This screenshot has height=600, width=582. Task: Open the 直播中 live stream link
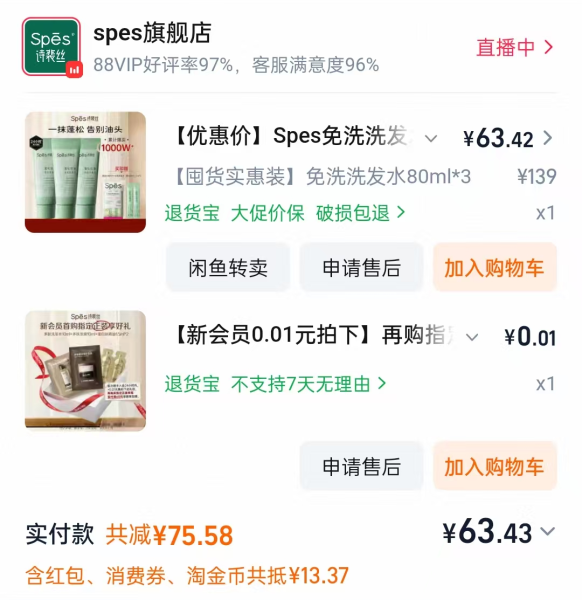[515, 47]
